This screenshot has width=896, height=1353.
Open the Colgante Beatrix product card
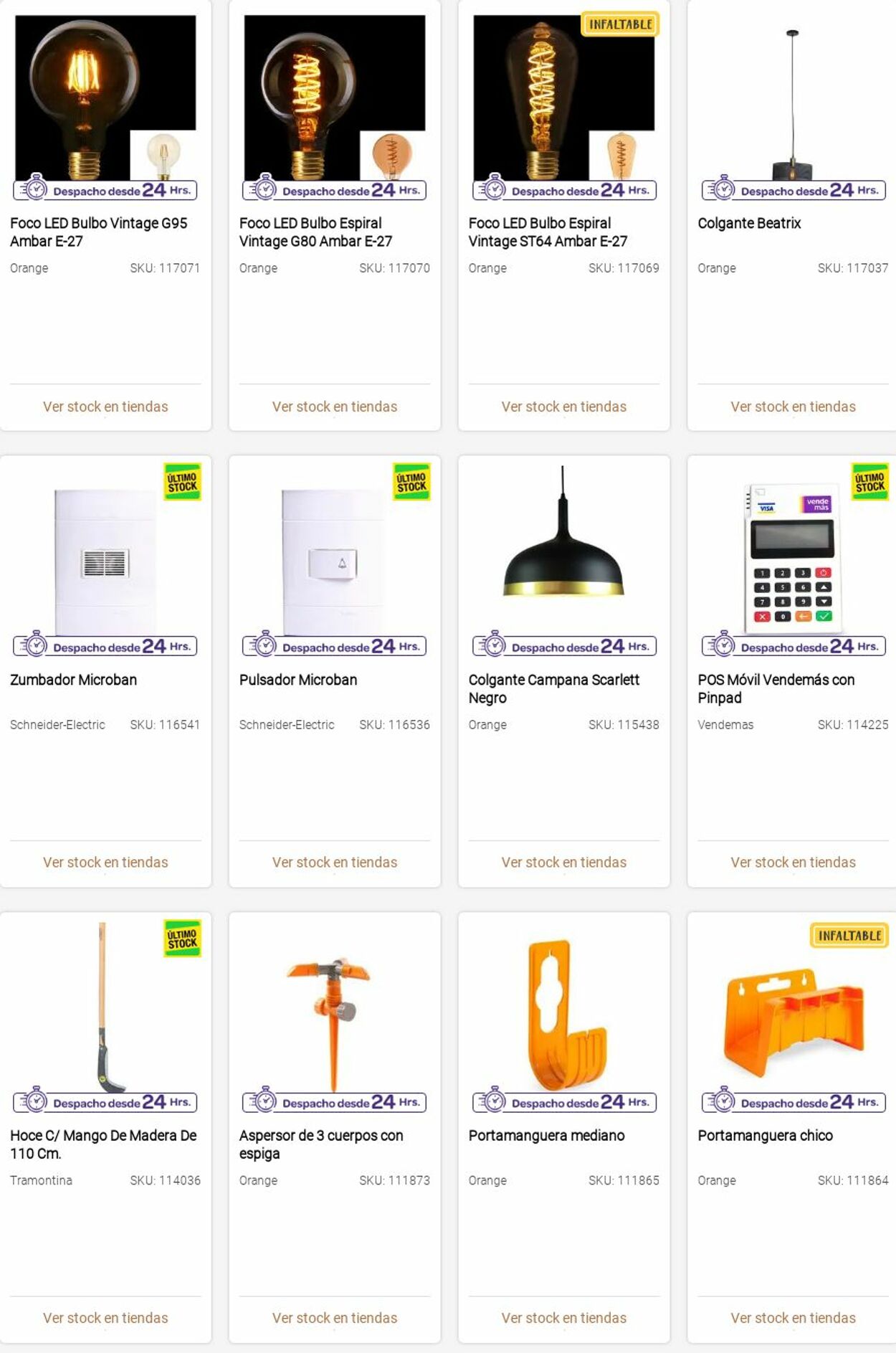tap(749, 223)
